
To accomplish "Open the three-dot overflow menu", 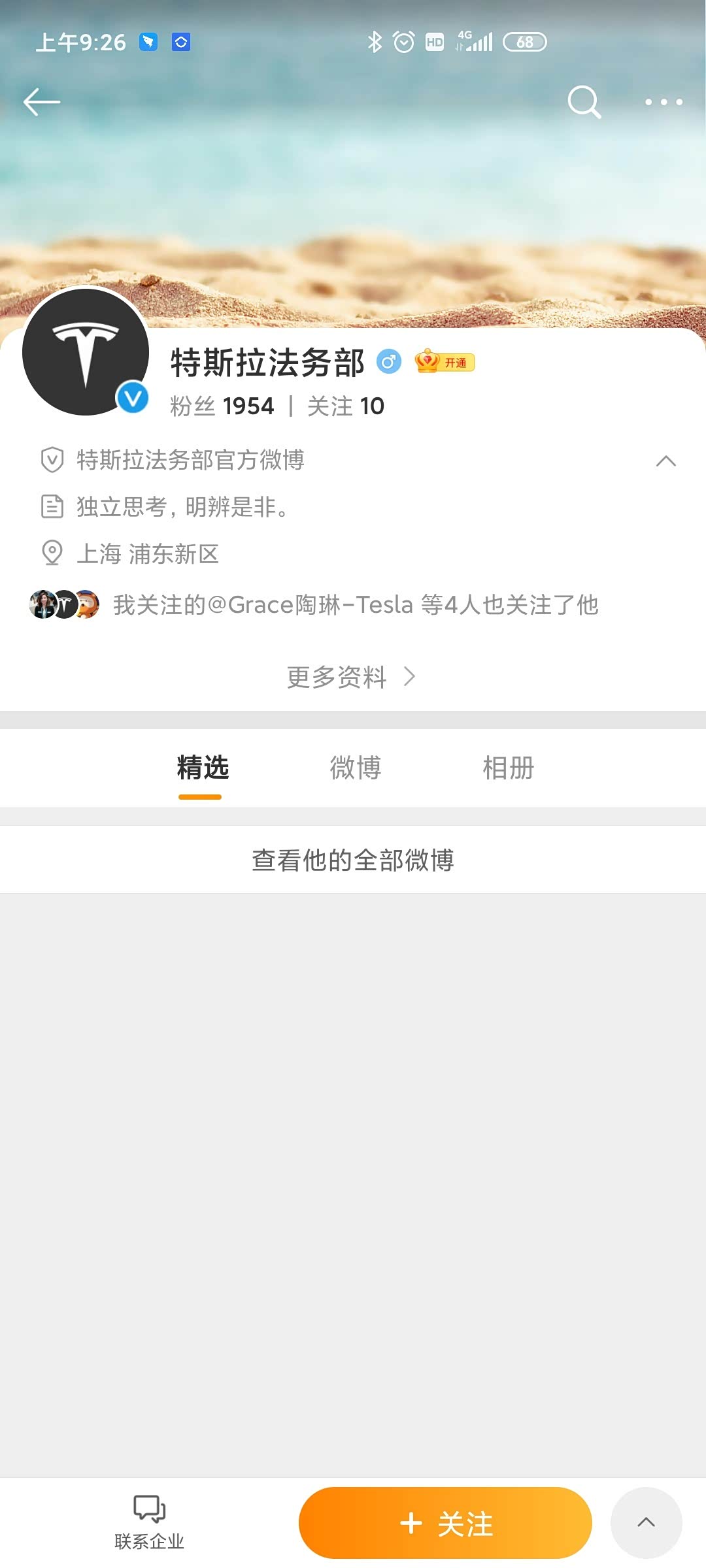I will point(664,102).
